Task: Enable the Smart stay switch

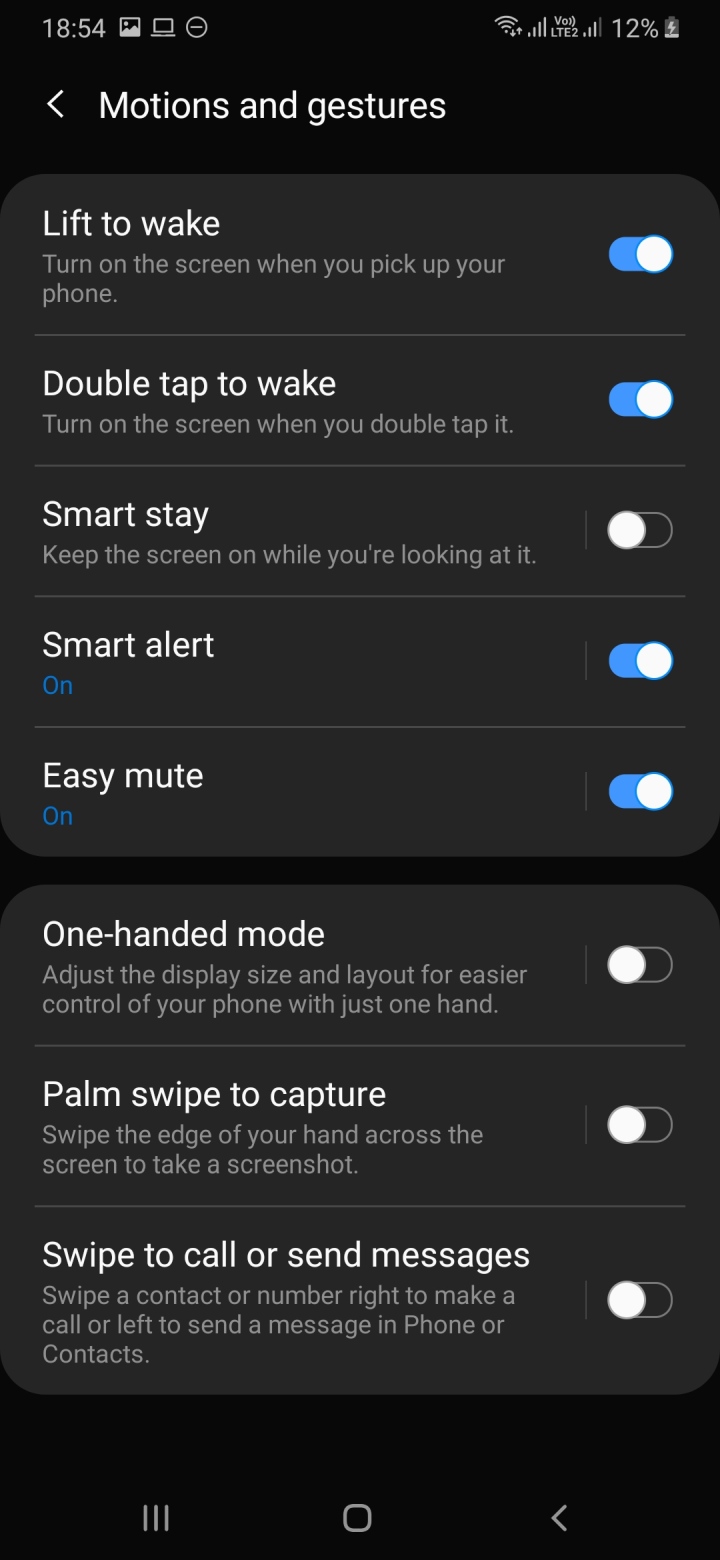Action: pyautogui.click(x=640, y=530)
